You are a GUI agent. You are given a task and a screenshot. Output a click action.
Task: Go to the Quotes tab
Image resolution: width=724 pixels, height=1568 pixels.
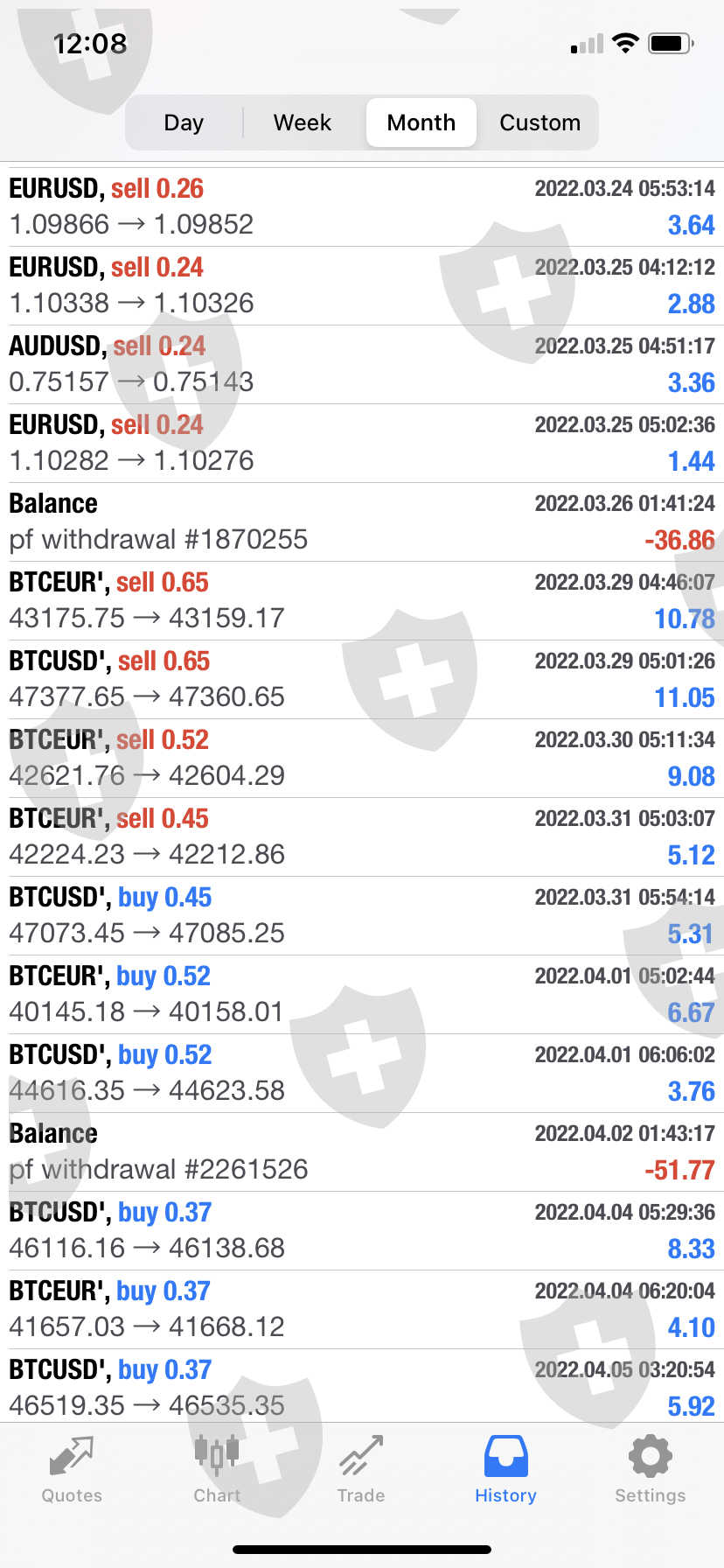[72, 1469]
